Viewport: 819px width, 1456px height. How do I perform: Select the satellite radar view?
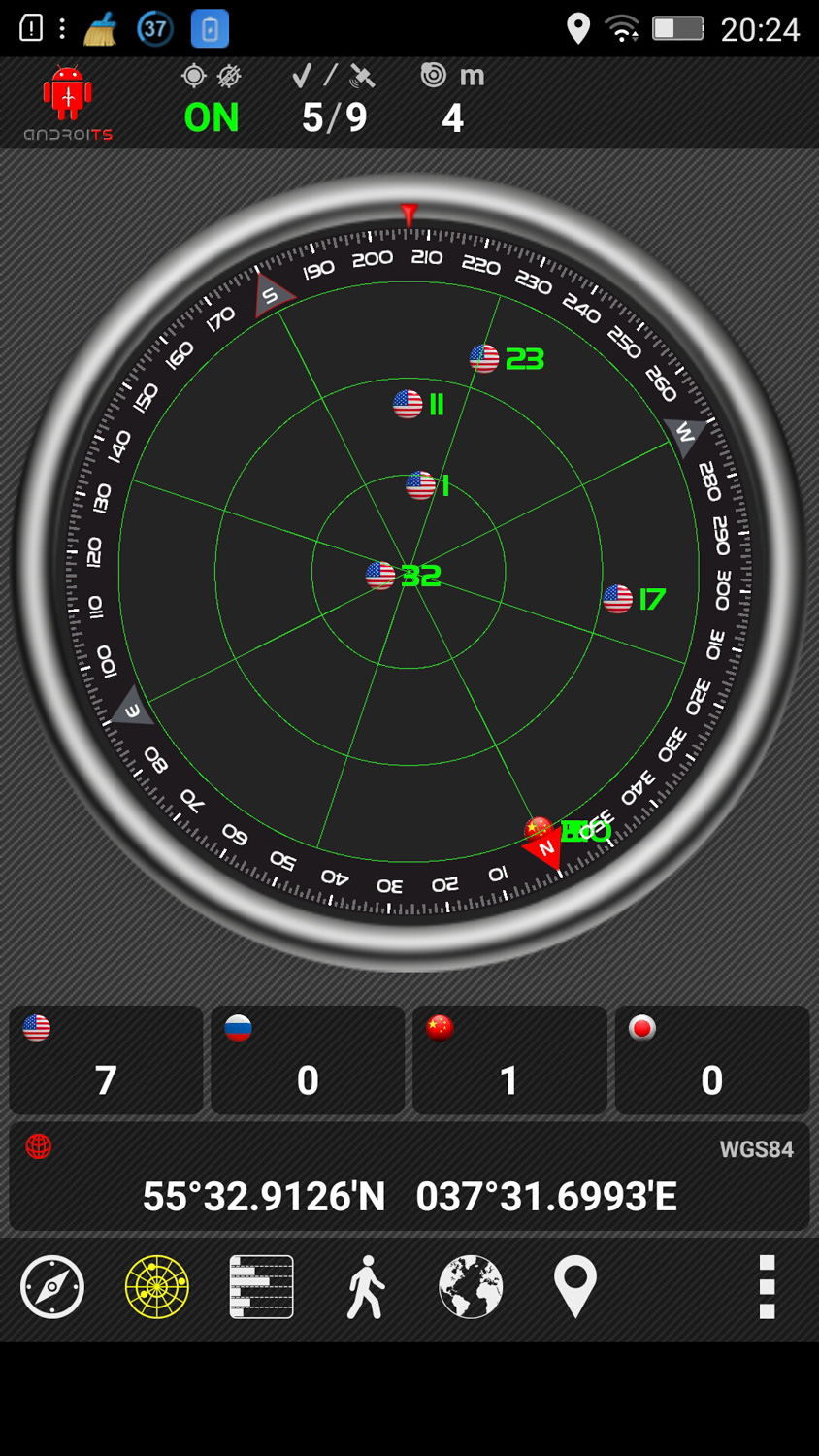pyautogui.click(x=156, y=1287)
